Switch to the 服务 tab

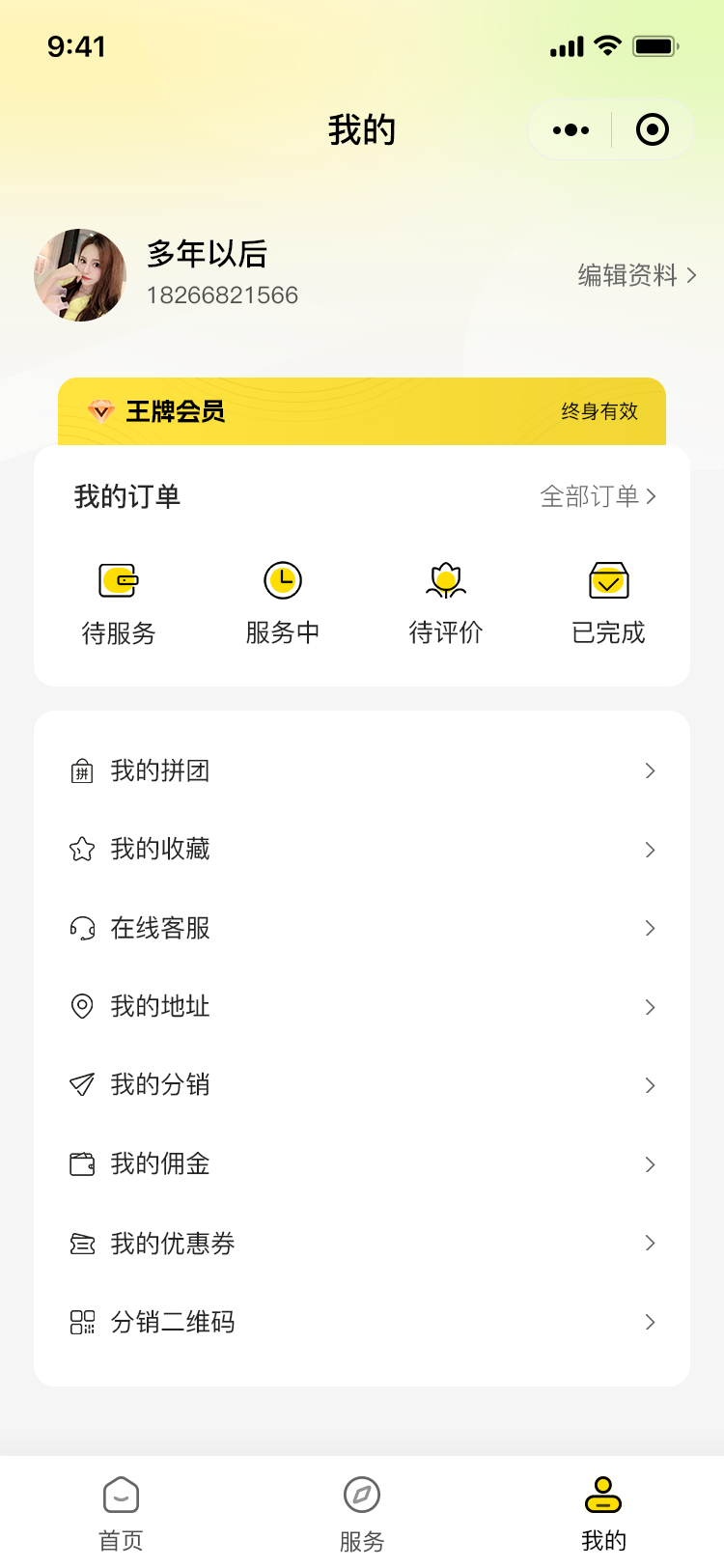coord(362,1512)
